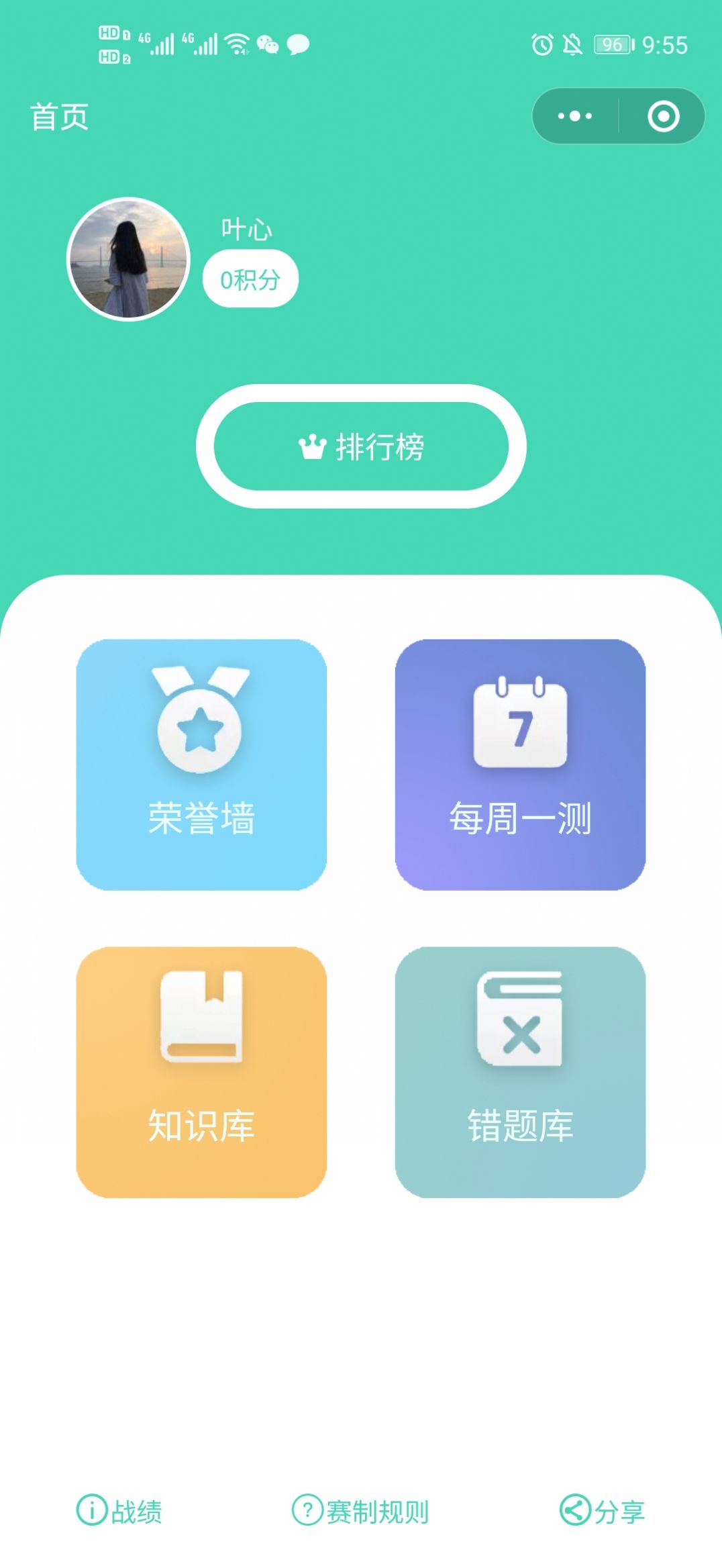Open the 排行榜 leaderboard button
The width and height of the screenshot is (722, 1568).
[x=360, y=444]
